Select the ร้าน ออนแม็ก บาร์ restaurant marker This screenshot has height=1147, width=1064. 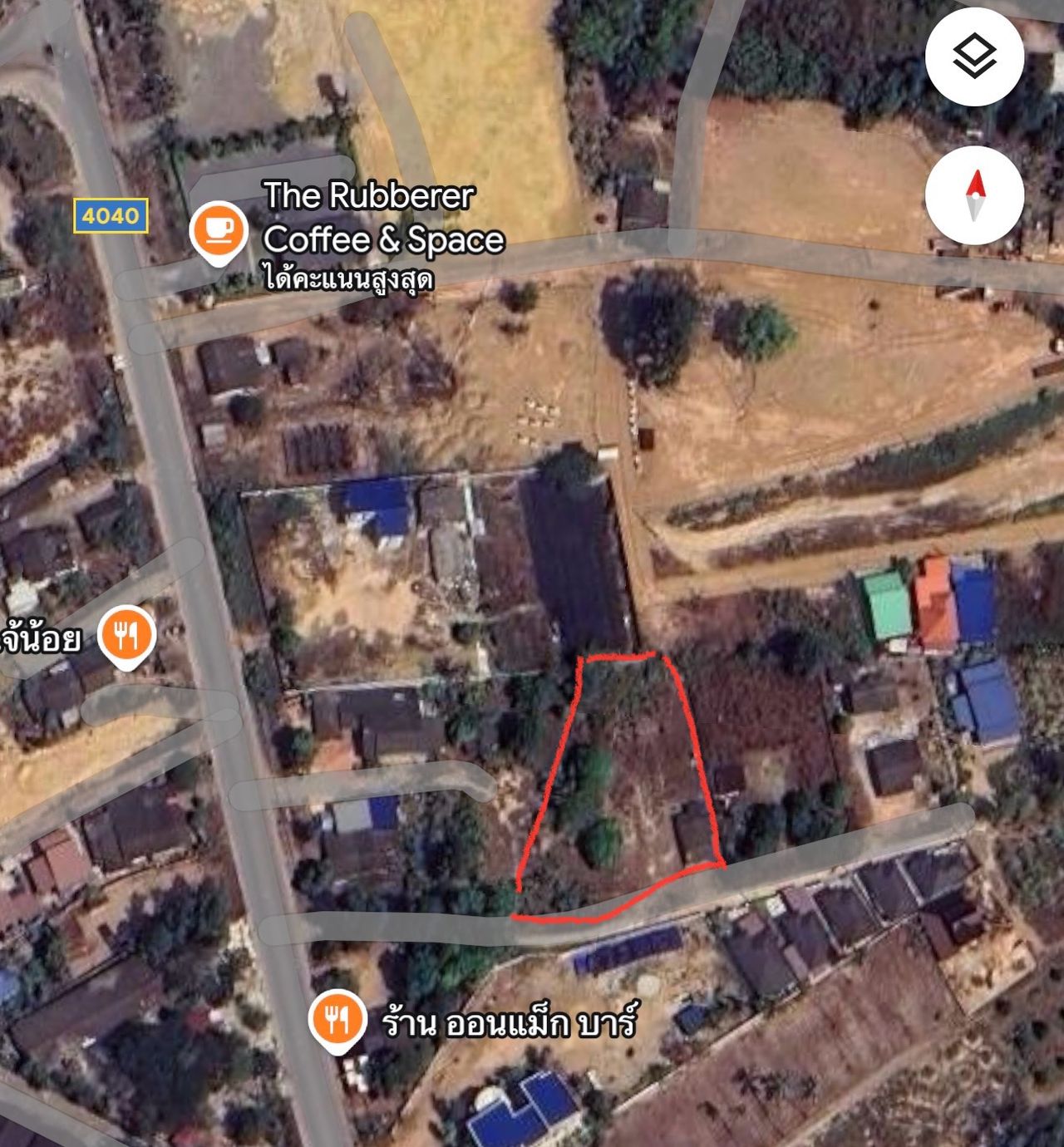(337, 1019)
